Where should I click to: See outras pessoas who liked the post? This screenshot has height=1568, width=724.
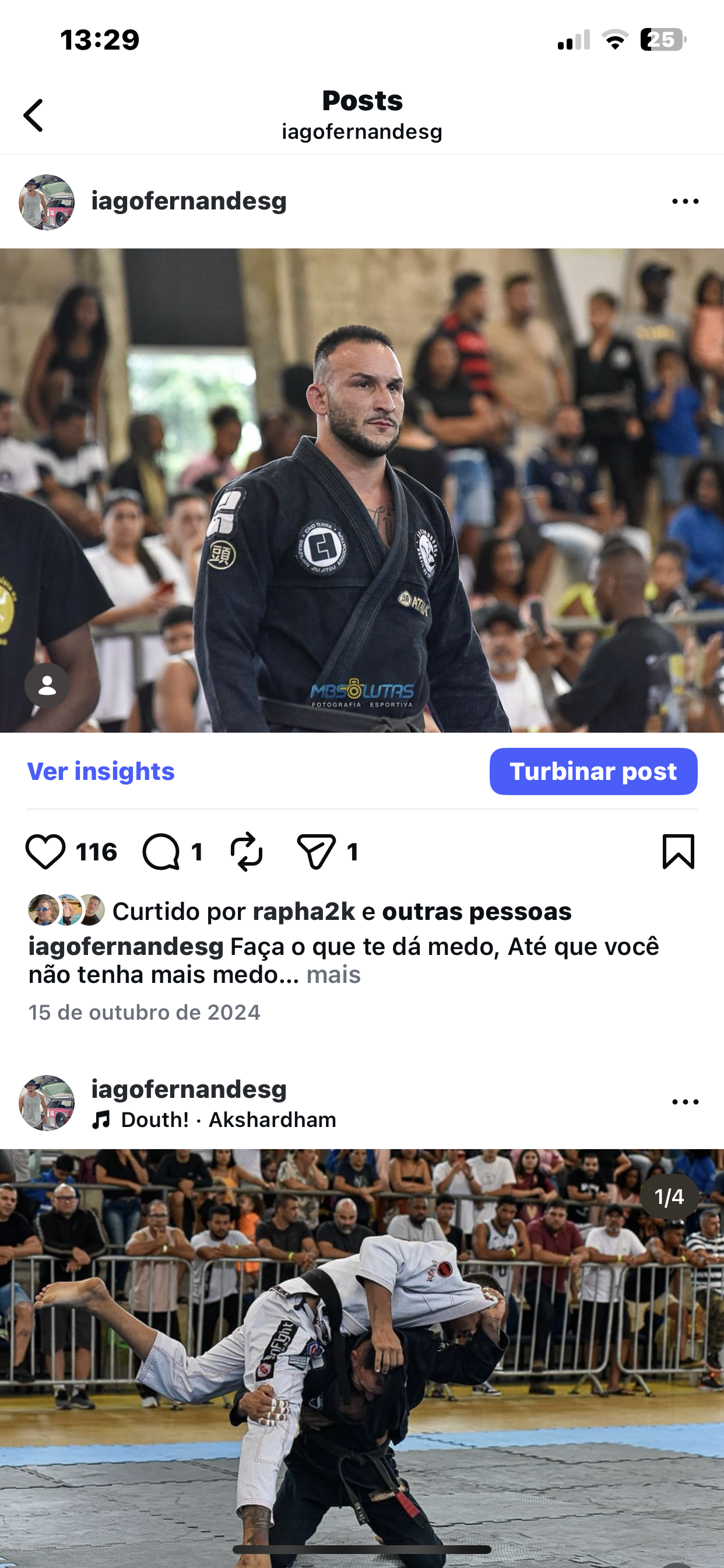tap(476, 911)
